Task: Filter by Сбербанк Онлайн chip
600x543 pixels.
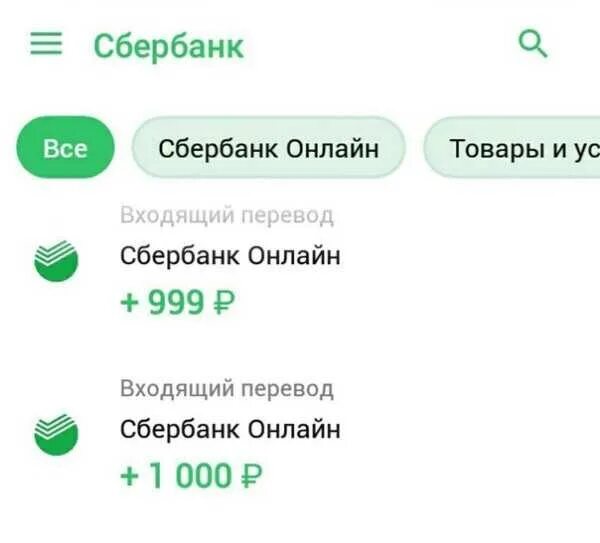Action: pos(268,148)
